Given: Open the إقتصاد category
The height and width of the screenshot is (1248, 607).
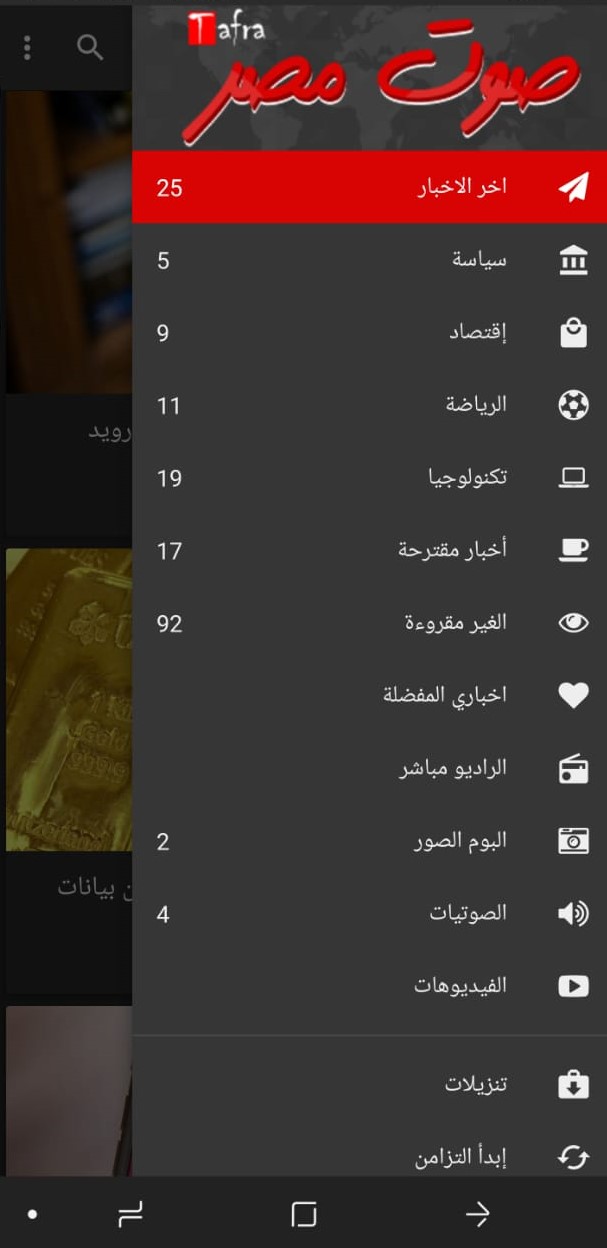Looking at the screenshot, I should [477, 333].
